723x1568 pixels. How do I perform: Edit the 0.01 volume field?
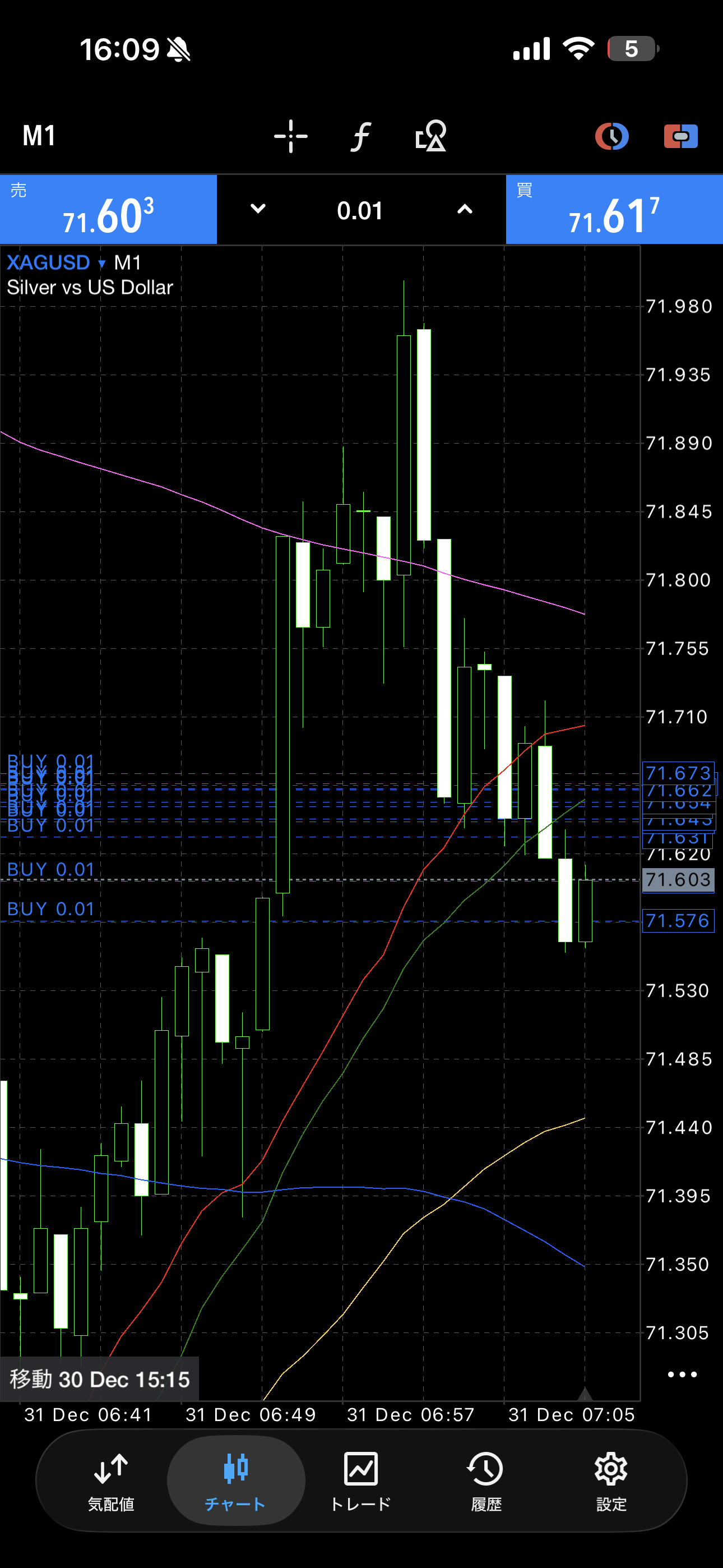(x=360, y=211)
